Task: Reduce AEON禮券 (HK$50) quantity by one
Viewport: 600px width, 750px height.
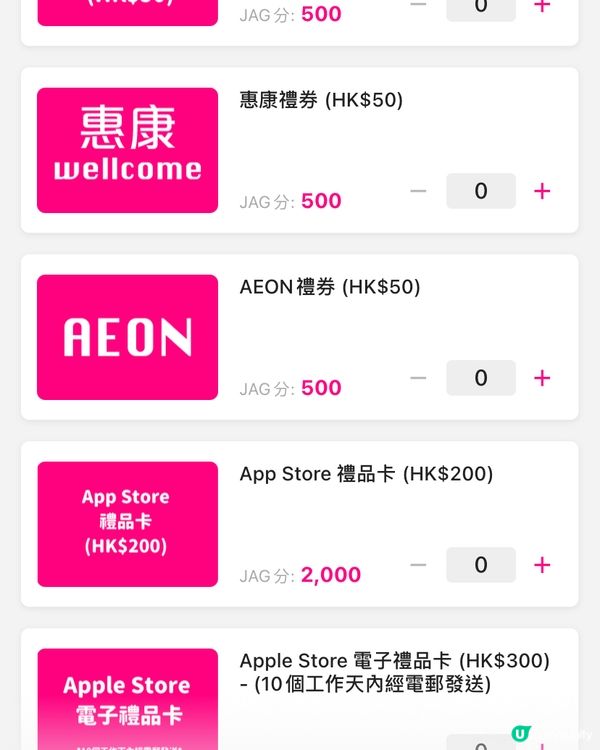Action: pyautogui.click(x=418, y=378)
